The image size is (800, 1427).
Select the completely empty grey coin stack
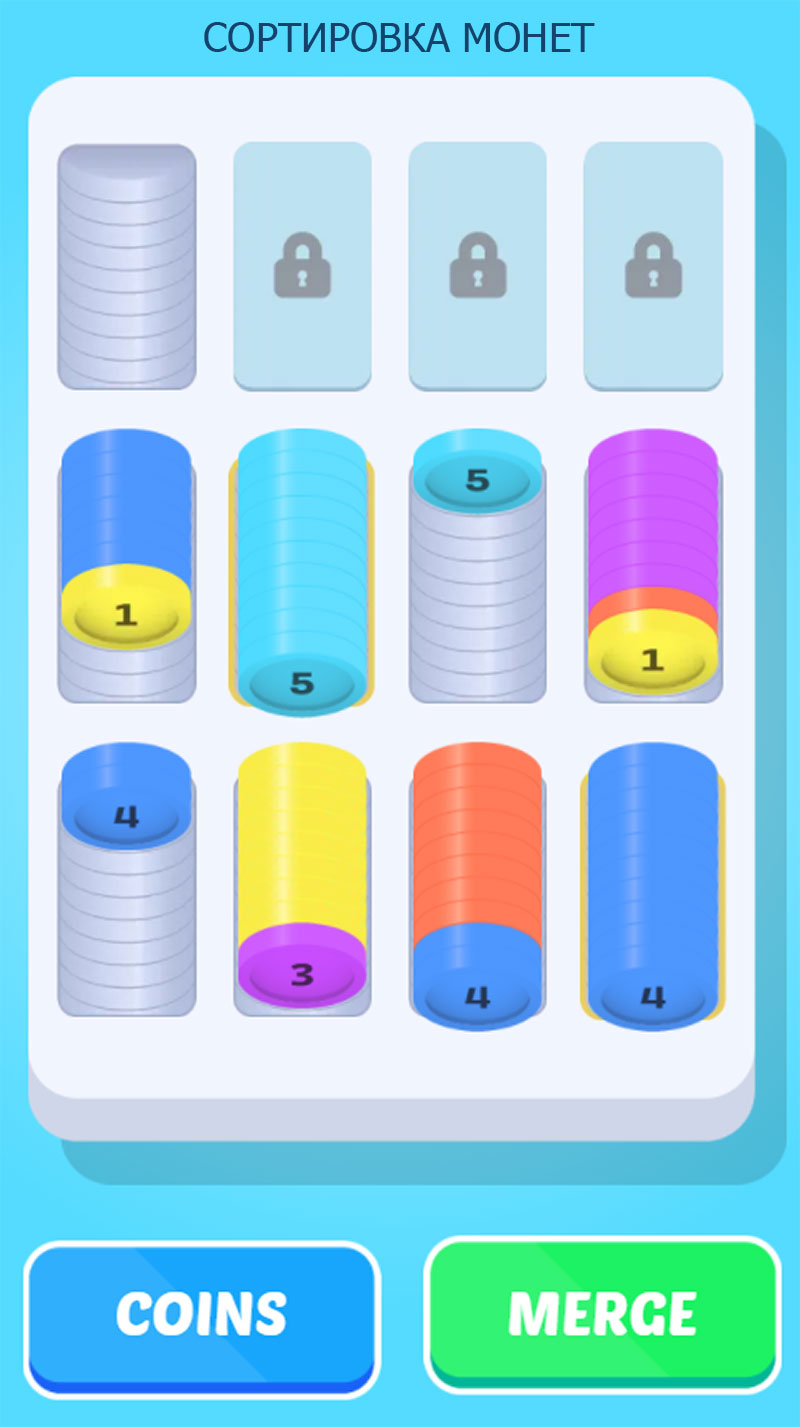pos(127,266)
